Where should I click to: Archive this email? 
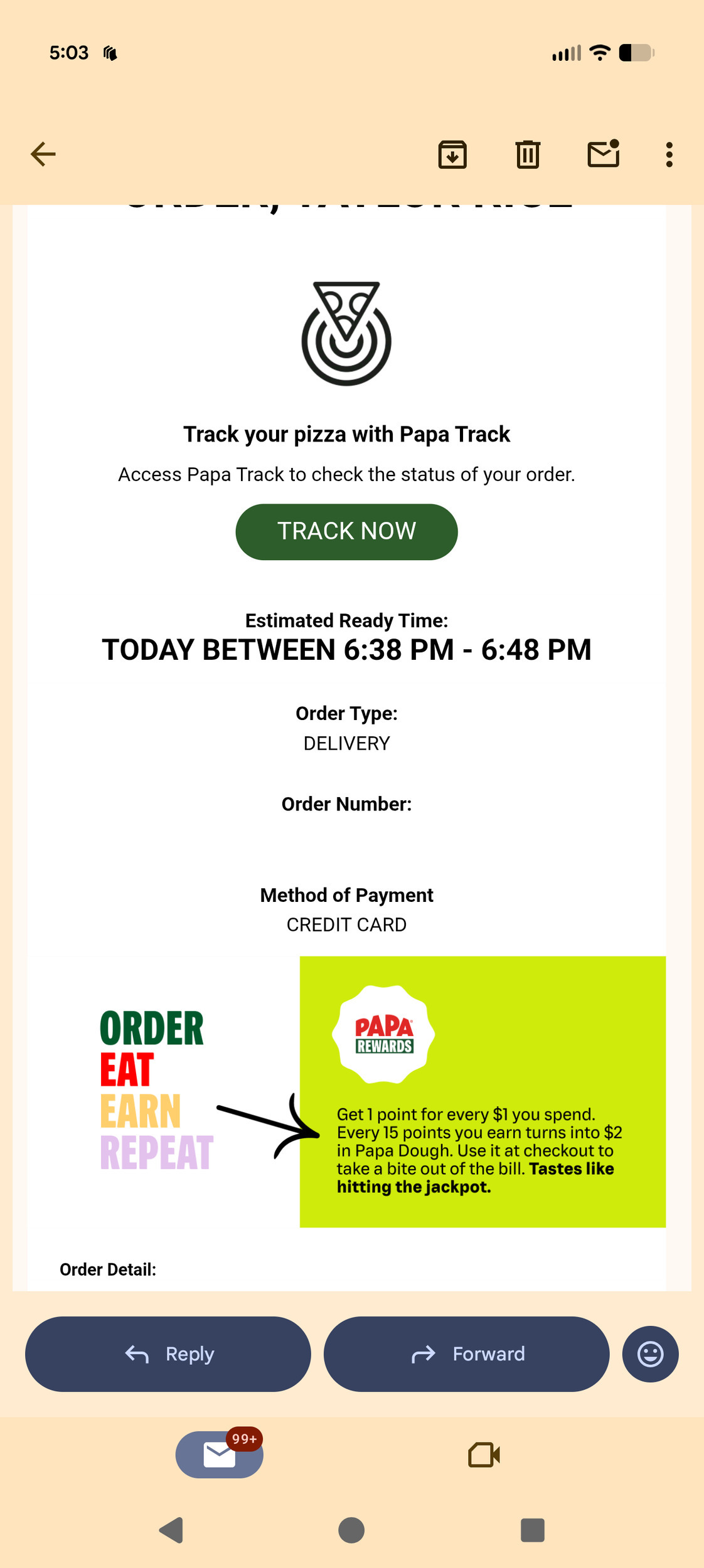point(452,154)
